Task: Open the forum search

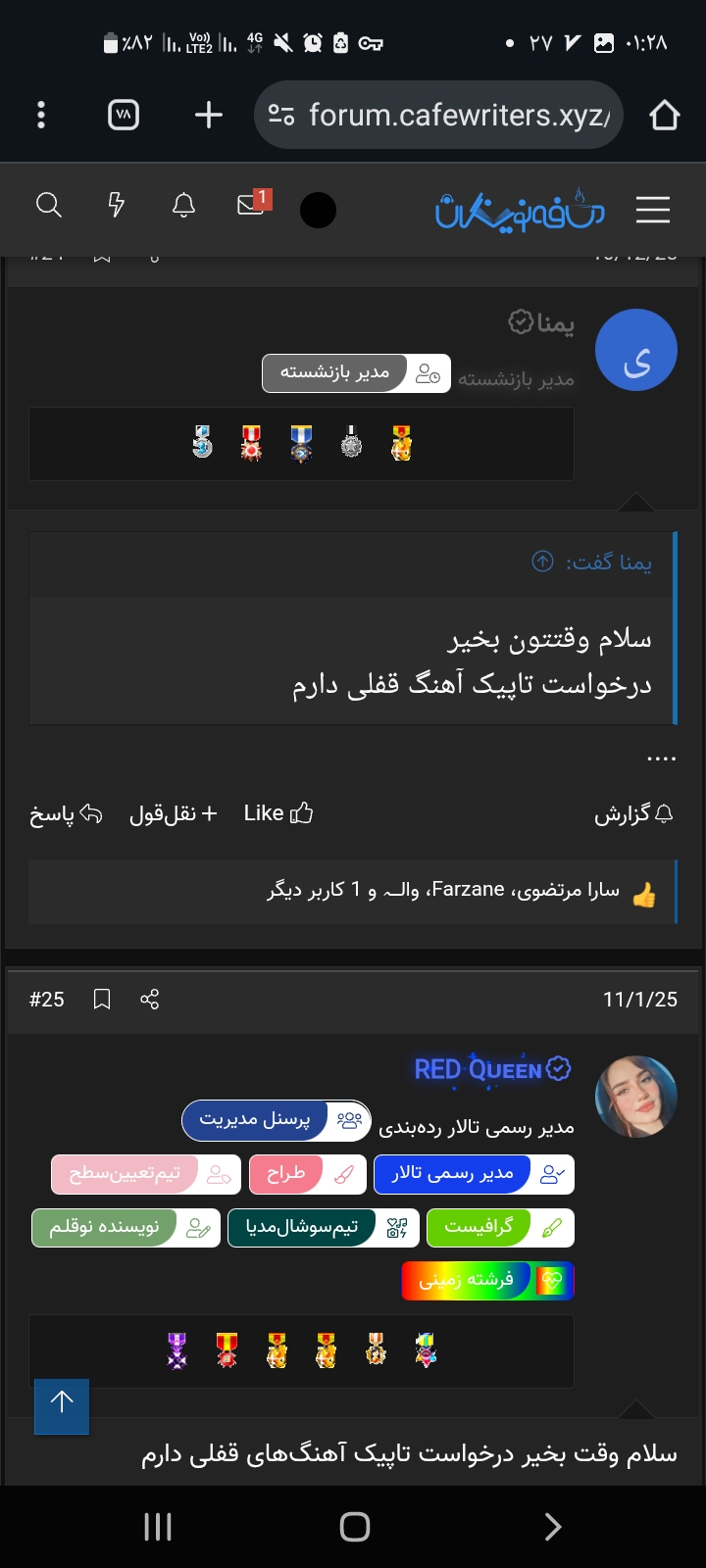Action: [x=49, y=205]
